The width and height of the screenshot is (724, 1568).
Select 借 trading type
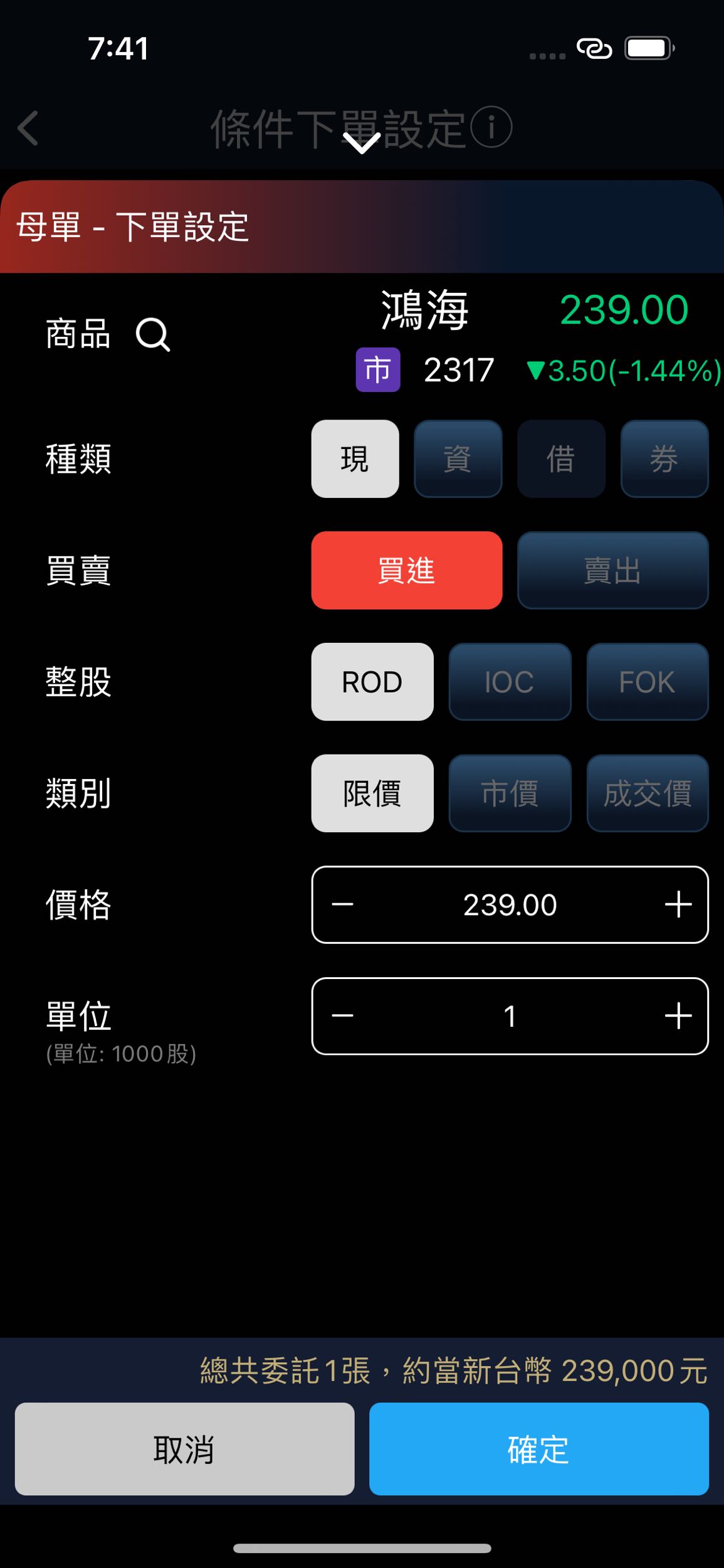561,460
